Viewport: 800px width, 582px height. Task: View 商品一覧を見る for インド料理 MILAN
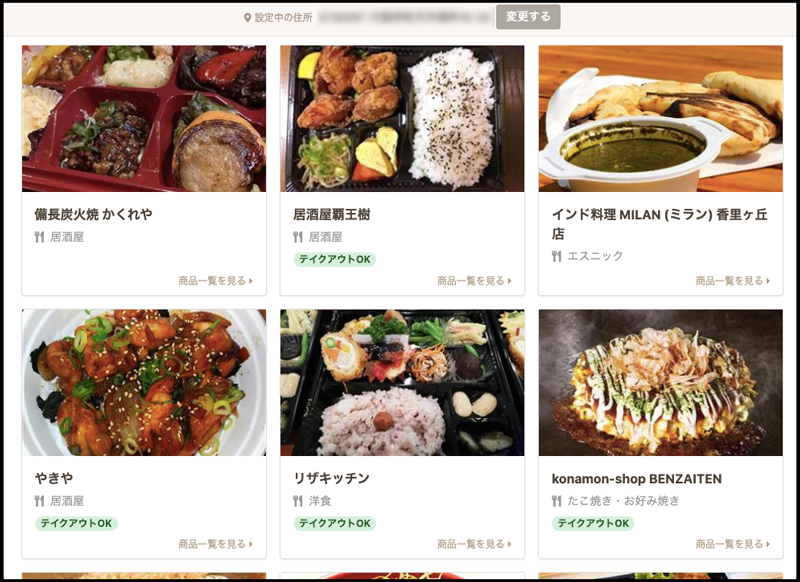pyautogui.click(x=732, y=281)
